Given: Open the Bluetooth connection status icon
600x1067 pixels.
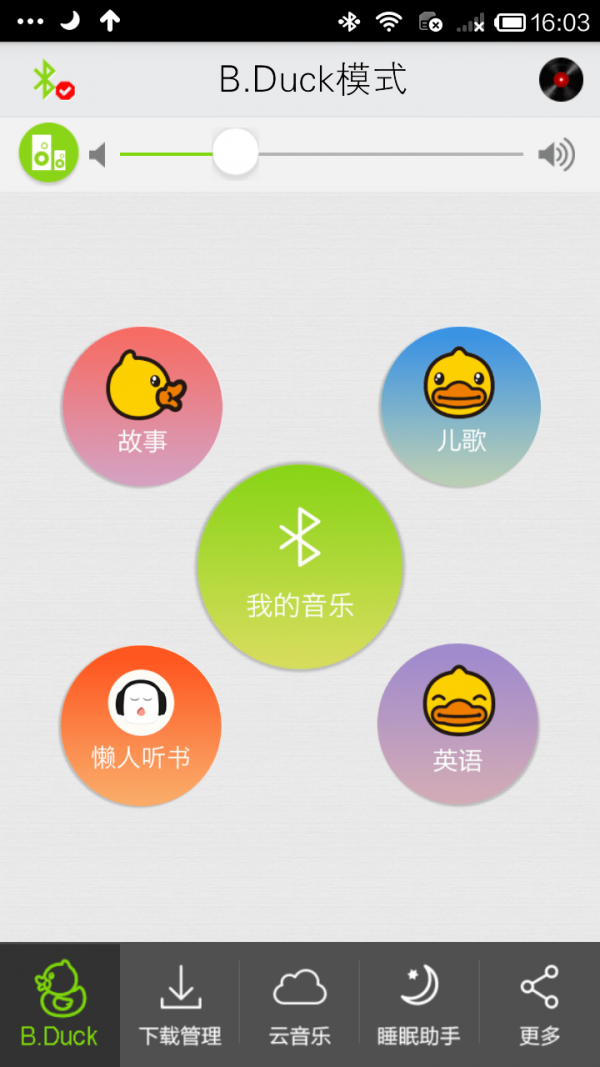Looking at the screenshot, I should (50, 80).
